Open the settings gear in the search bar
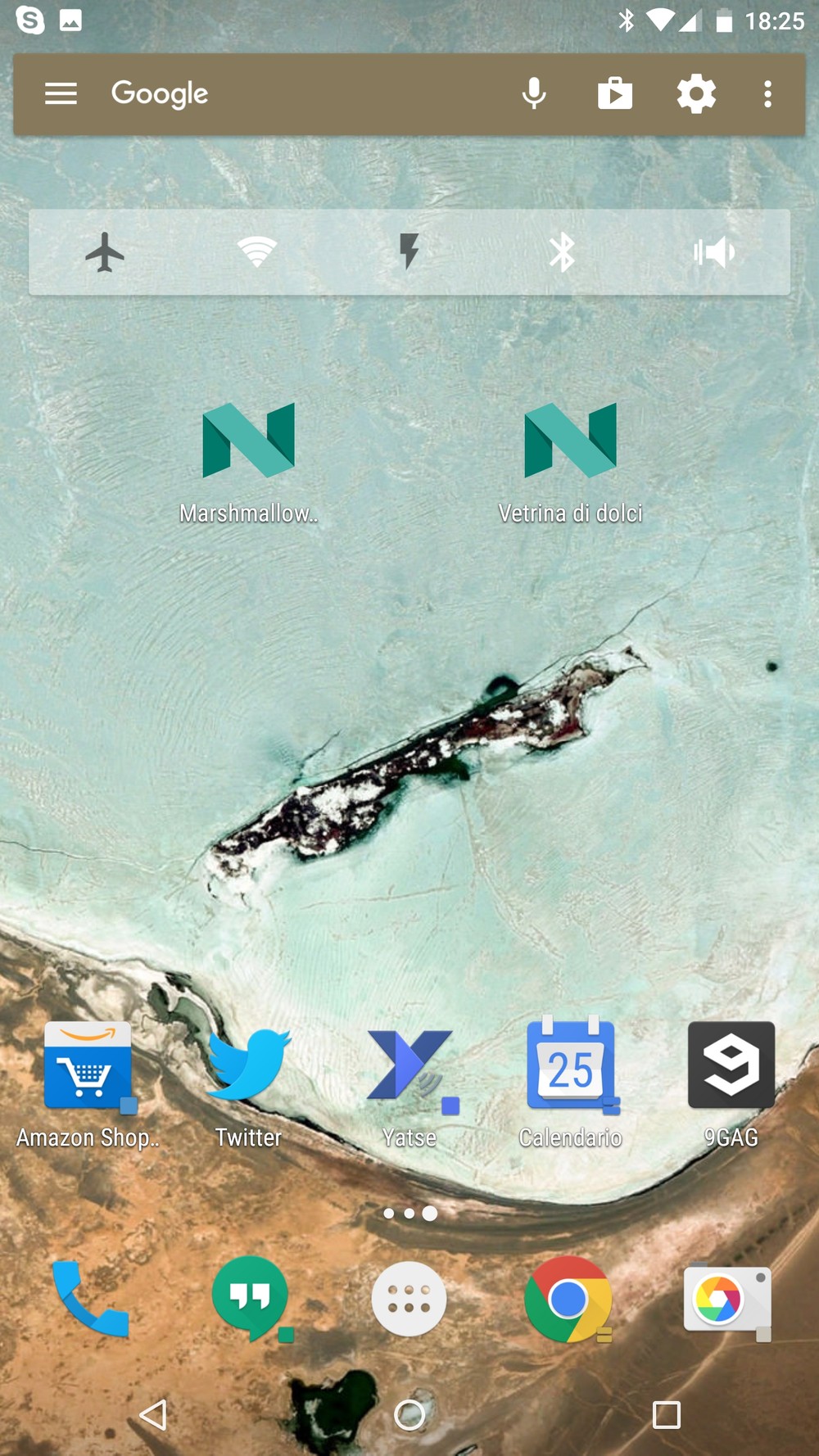The width and height of the screenshot is (819, 1456). point(696,94)
